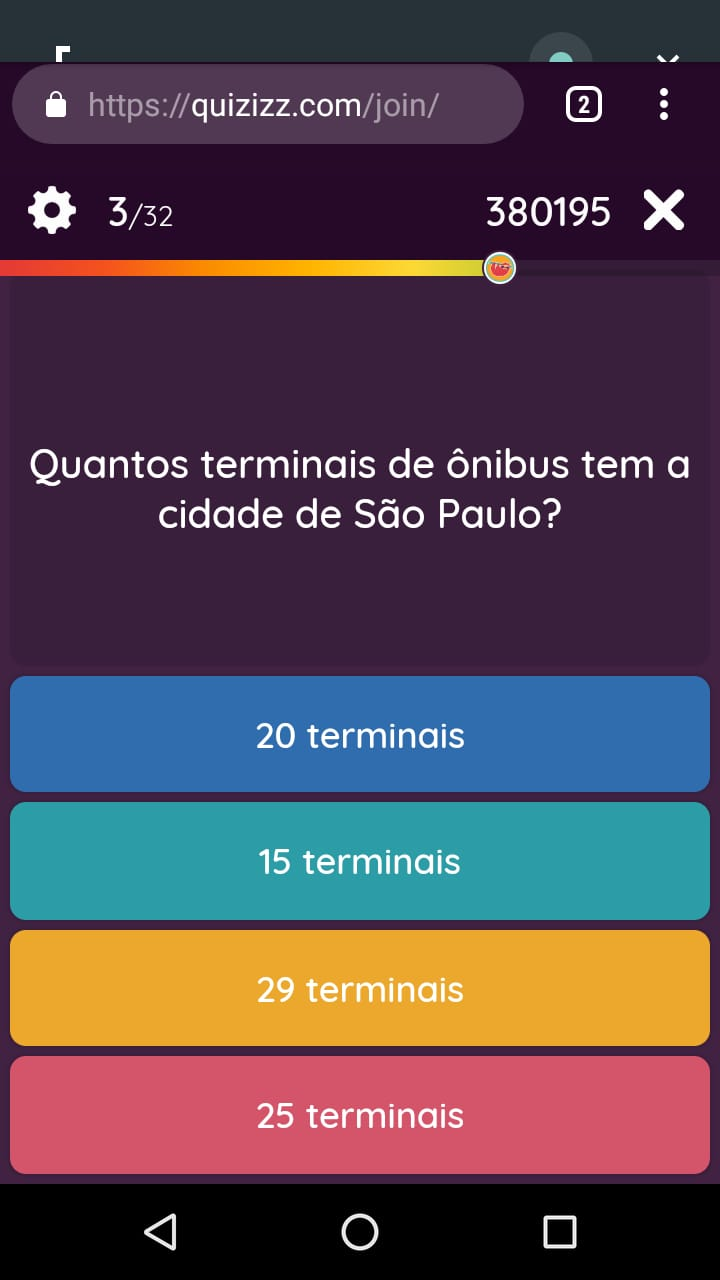The image size is (720, 1280).
Task: Open the browser overflow menu
Action: [x=664, y=104]
